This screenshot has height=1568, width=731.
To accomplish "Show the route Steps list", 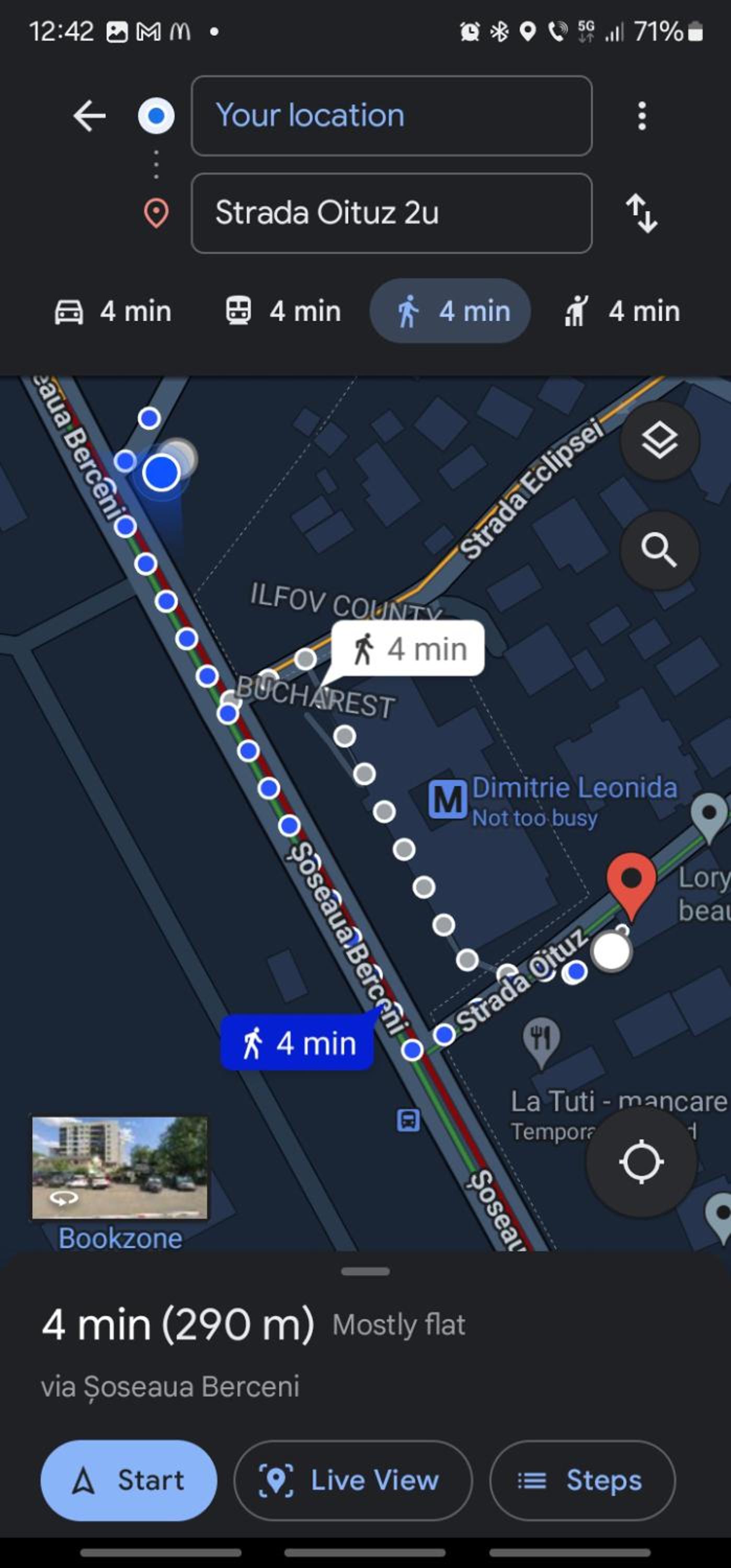I will pos(582,1480).
